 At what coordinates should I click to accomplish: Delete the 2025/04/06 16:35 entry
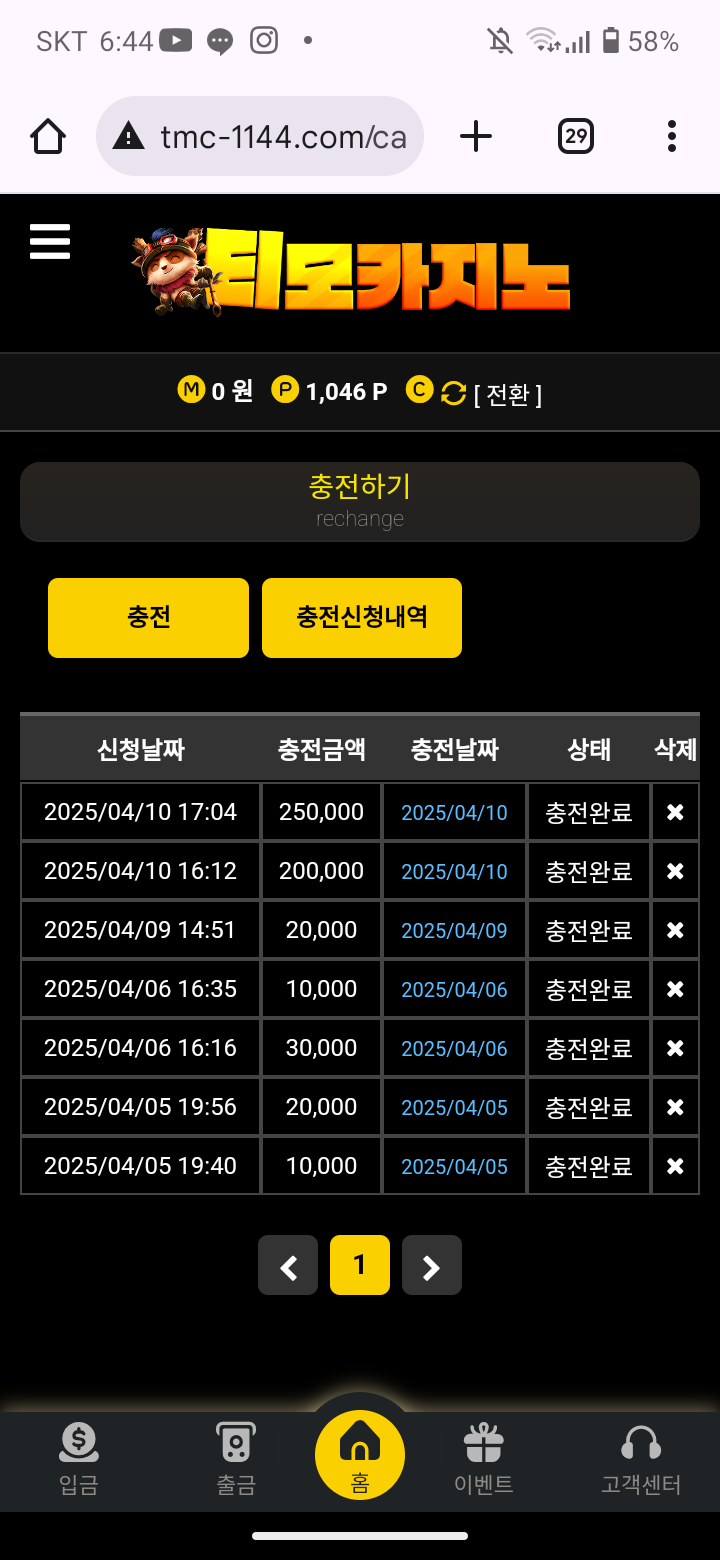point(675,989)
